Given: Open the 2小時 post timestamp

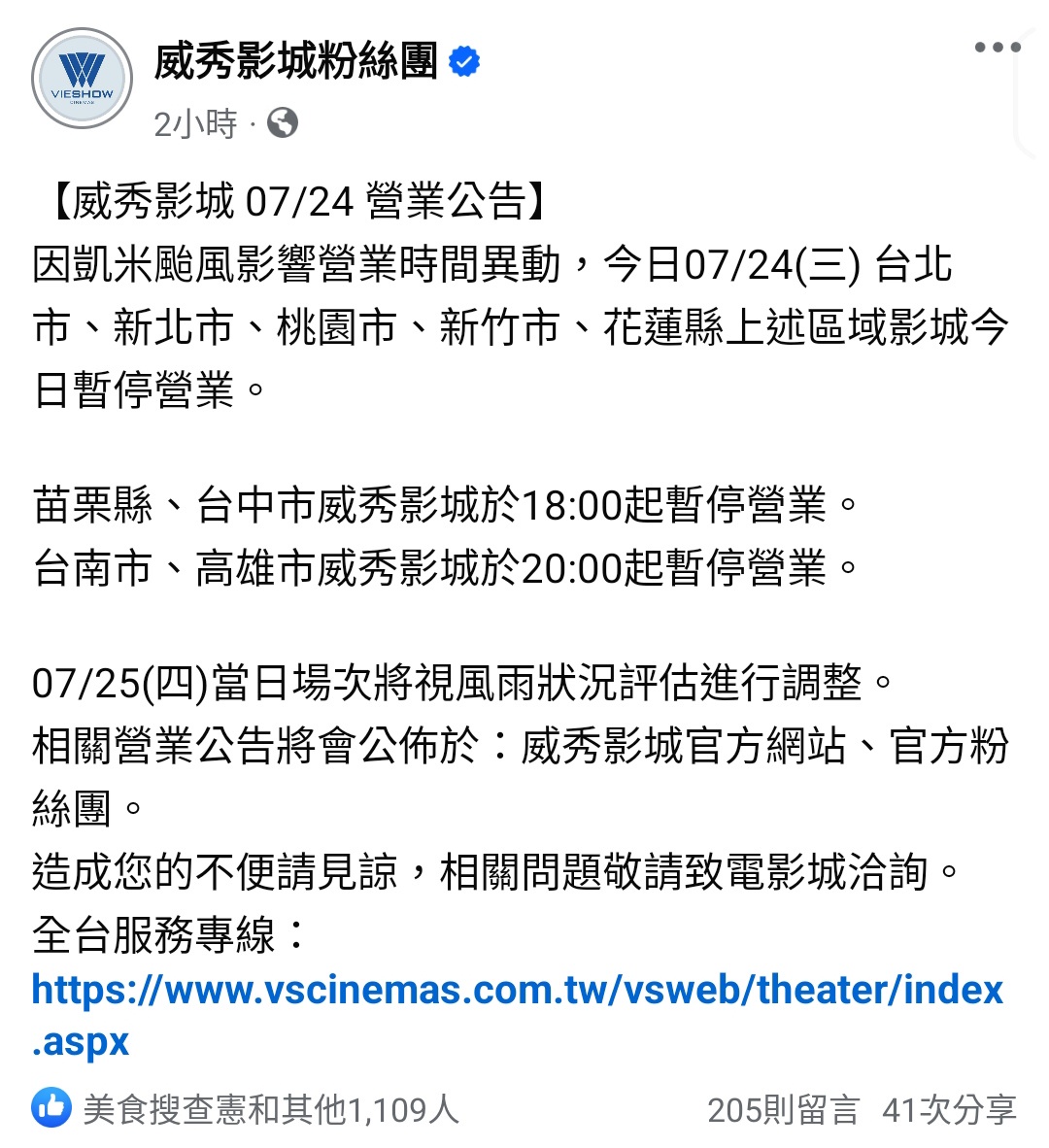Looking at the screenshot, I should pyautogui.click(x=195, y=123).
